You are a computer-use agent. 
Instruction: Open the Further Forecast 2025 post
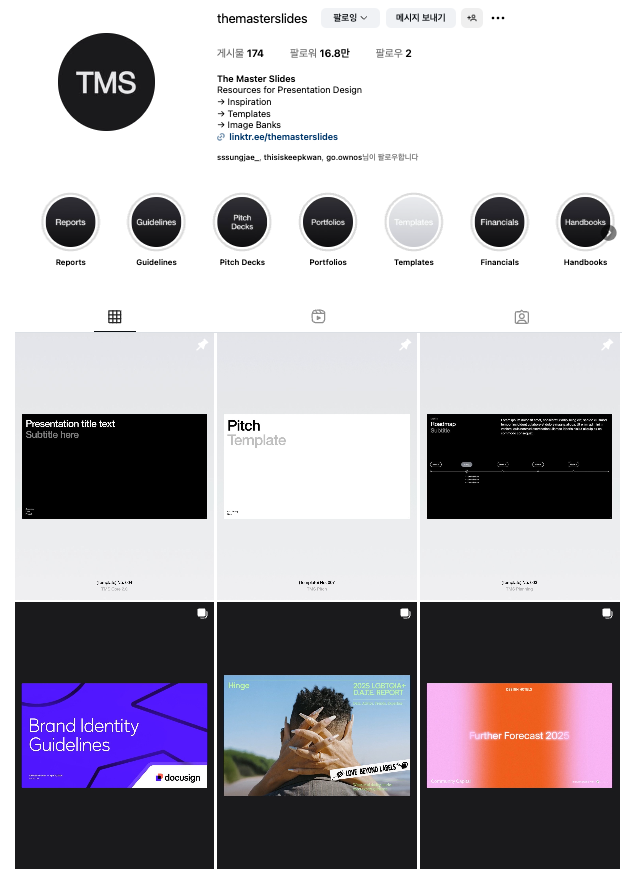pos(519,735)
